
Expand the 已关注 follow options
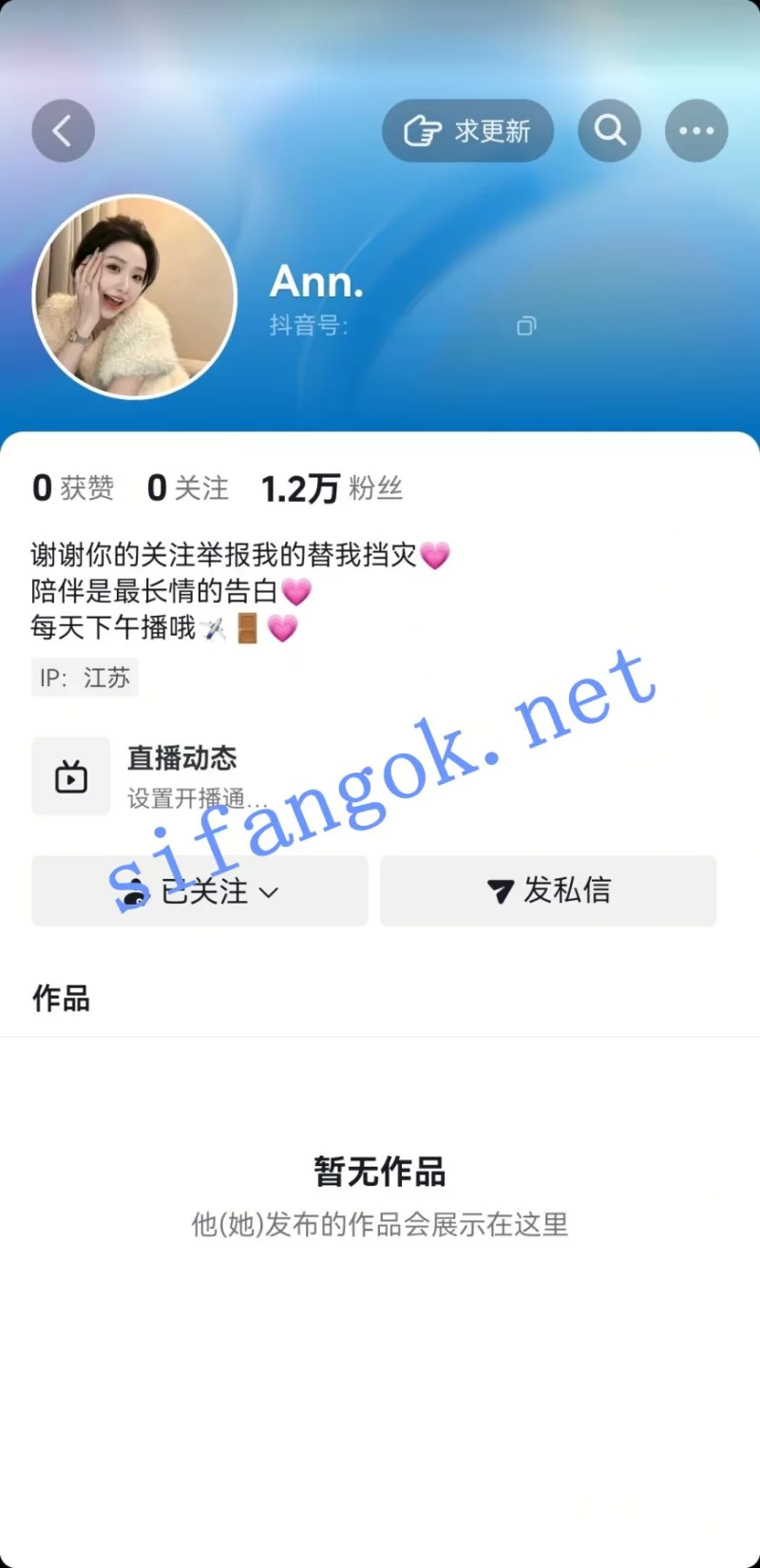click(199, 891)
